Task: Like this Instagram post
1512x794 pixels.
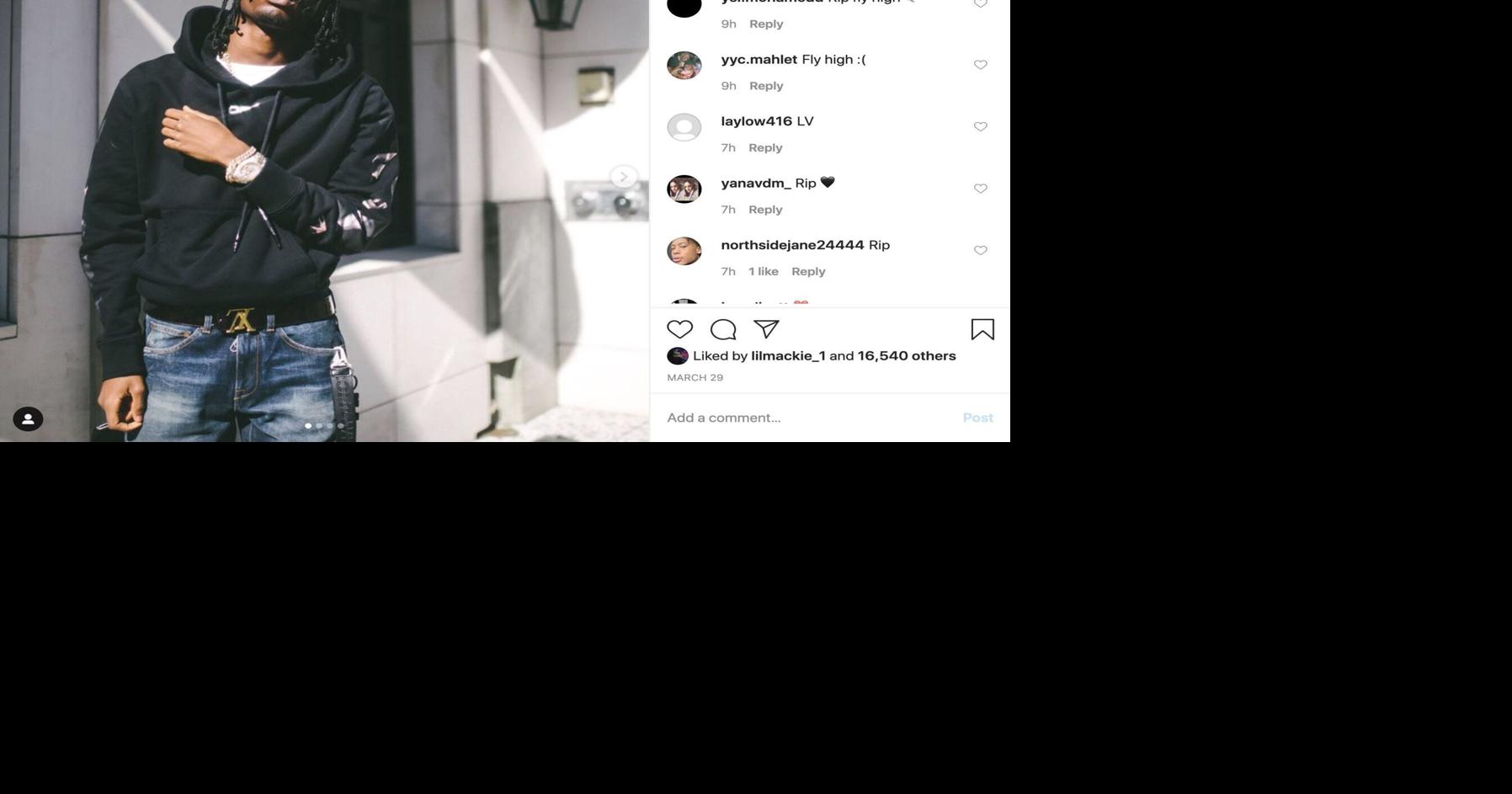Action: 679,329
